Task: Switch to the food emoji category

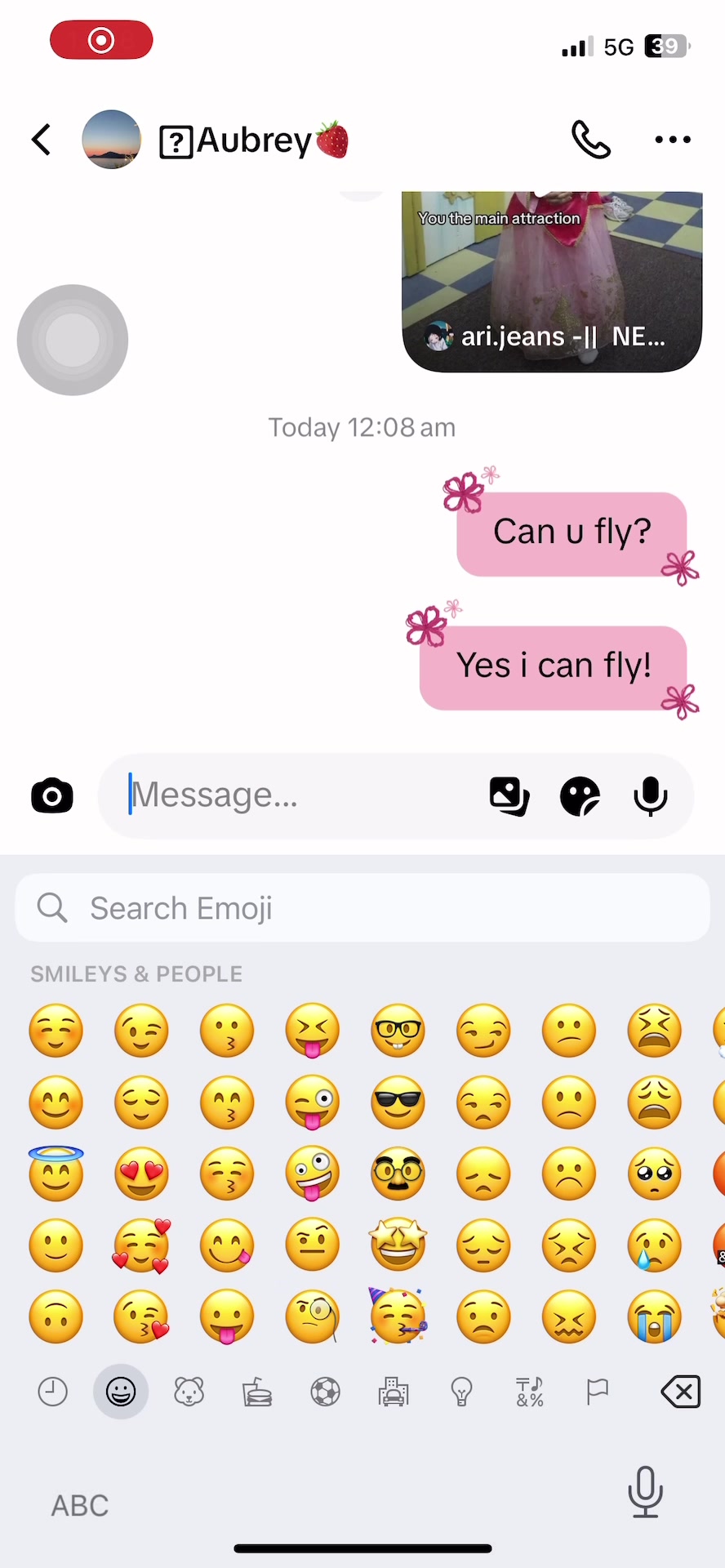Action: pos(257,1392)
